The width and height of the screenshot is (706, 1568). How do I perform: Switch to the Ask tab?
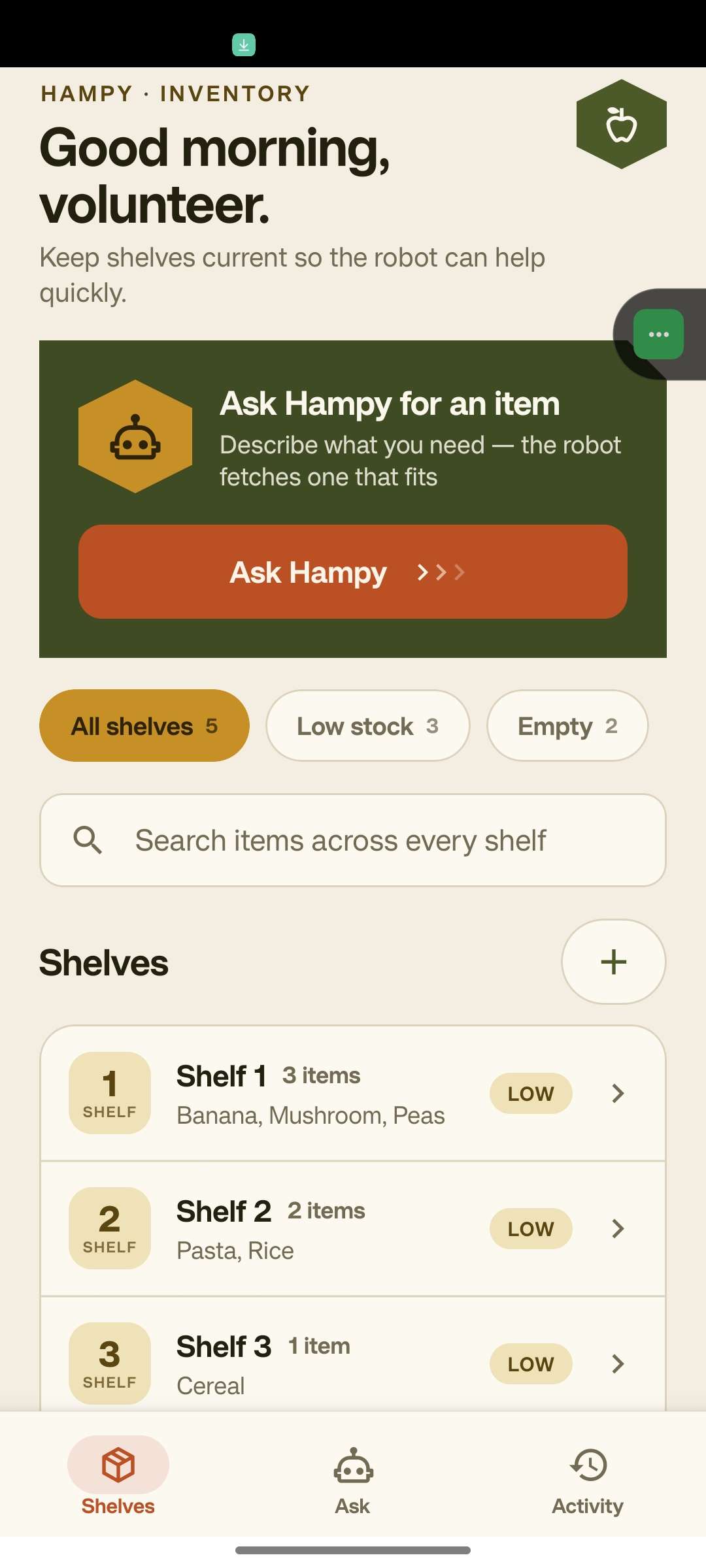coord(353,1481)
